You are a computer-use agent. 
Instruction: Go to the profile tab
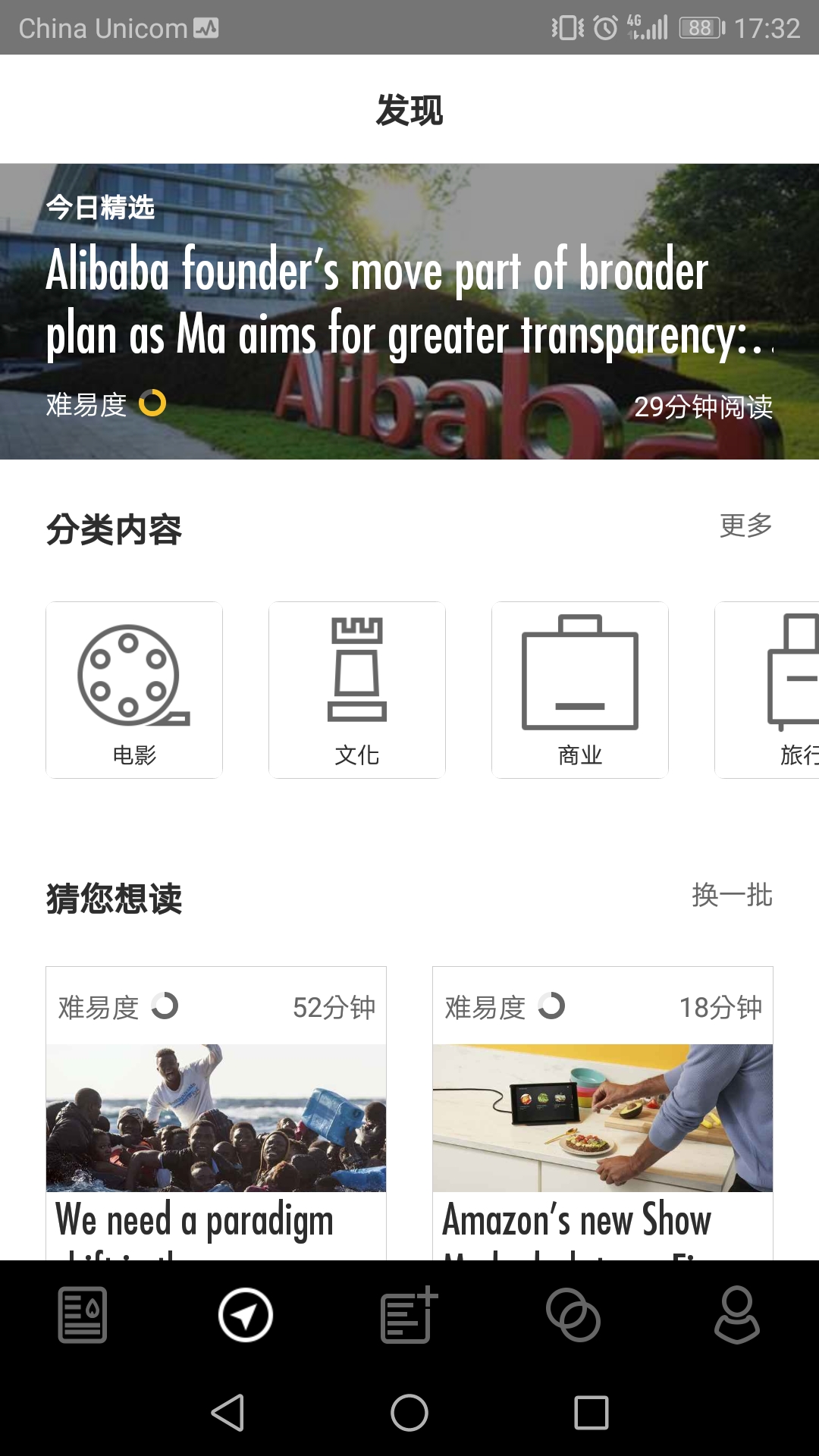coord(736,1315)
